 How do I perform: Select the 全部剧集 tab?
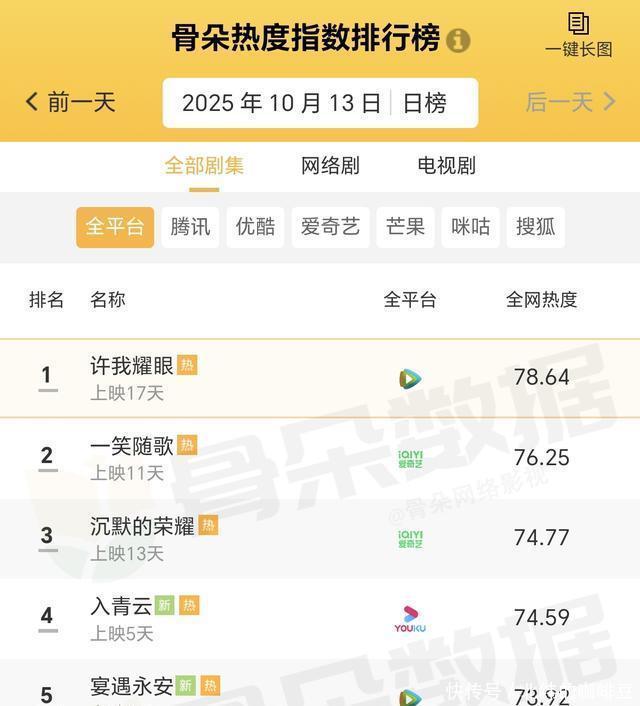click(204, 166)
